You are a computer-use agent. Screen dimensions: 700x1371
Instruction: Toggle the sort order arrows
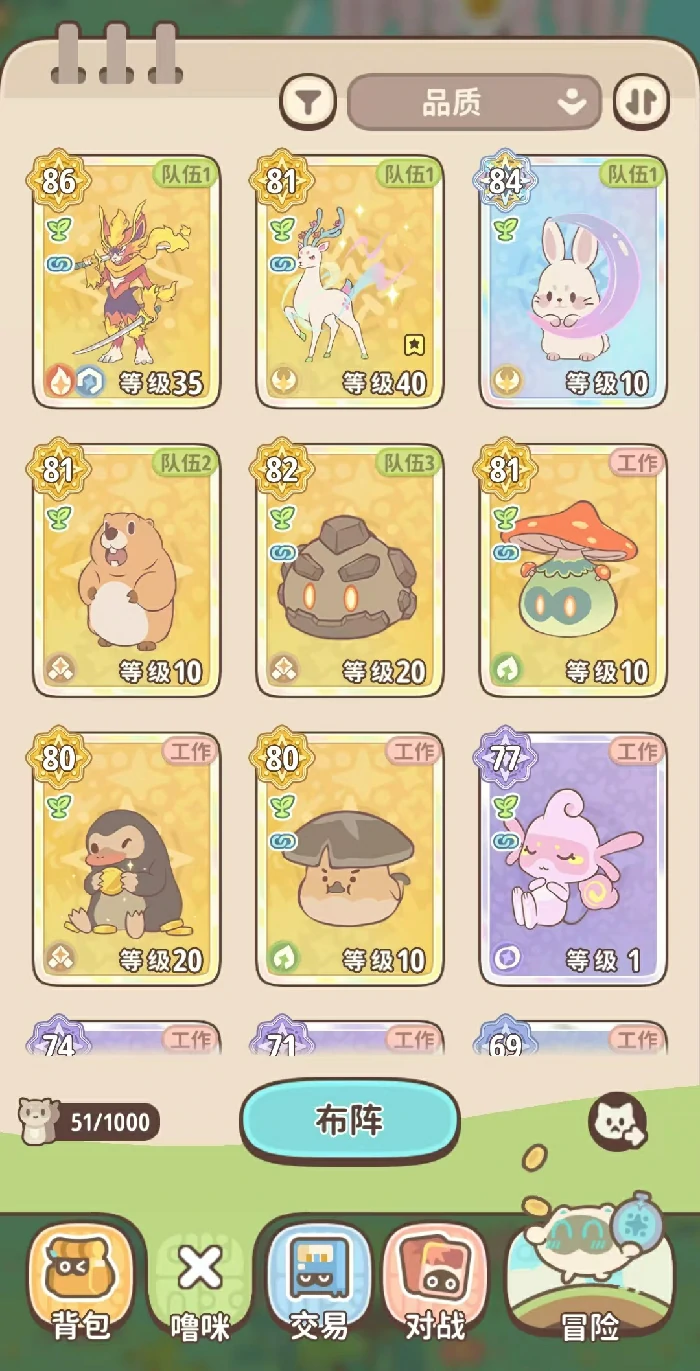click(x=640, y=102)
